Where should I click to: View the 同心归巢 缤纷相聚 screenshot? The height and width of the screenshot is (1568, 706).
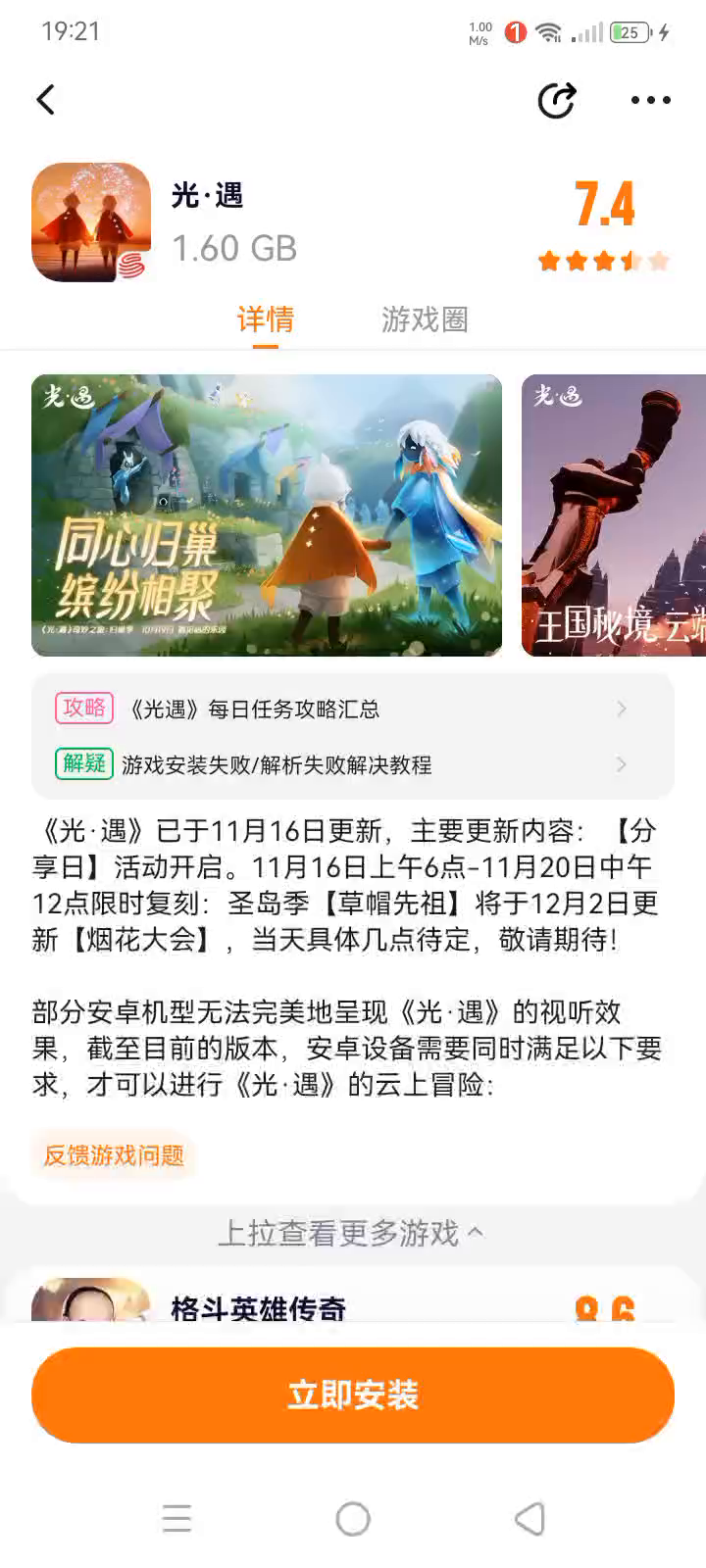click(267, 515)
